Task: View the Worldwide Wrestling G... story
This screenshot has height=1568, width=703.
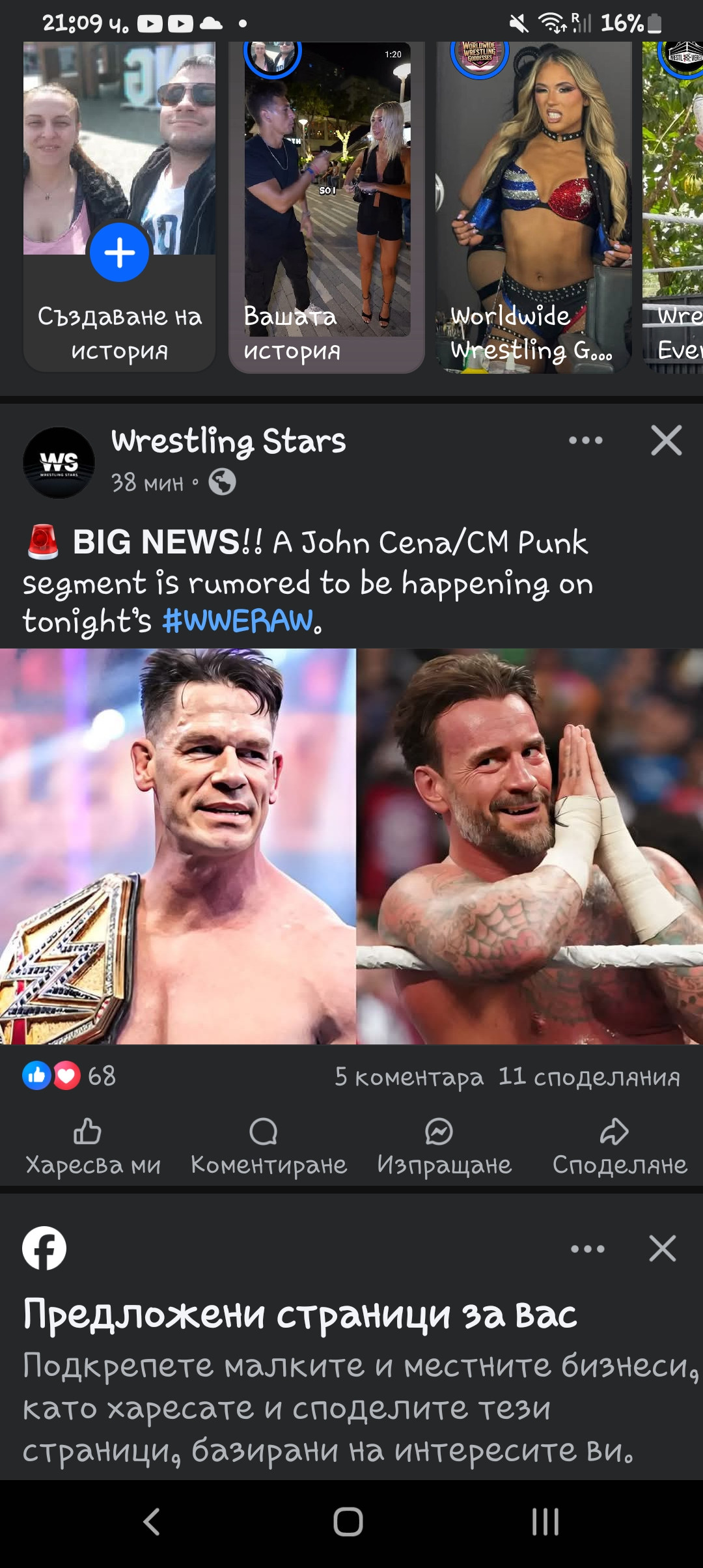Action: pos(534,208)
